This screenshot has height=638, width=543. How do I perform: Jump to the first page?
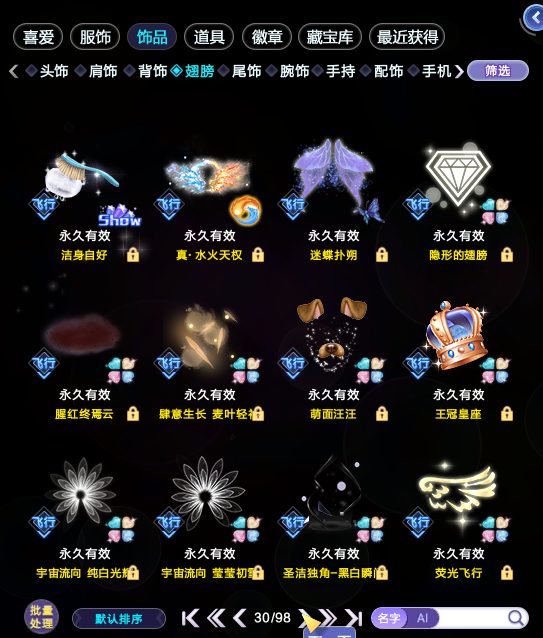[x=190, y=618]
